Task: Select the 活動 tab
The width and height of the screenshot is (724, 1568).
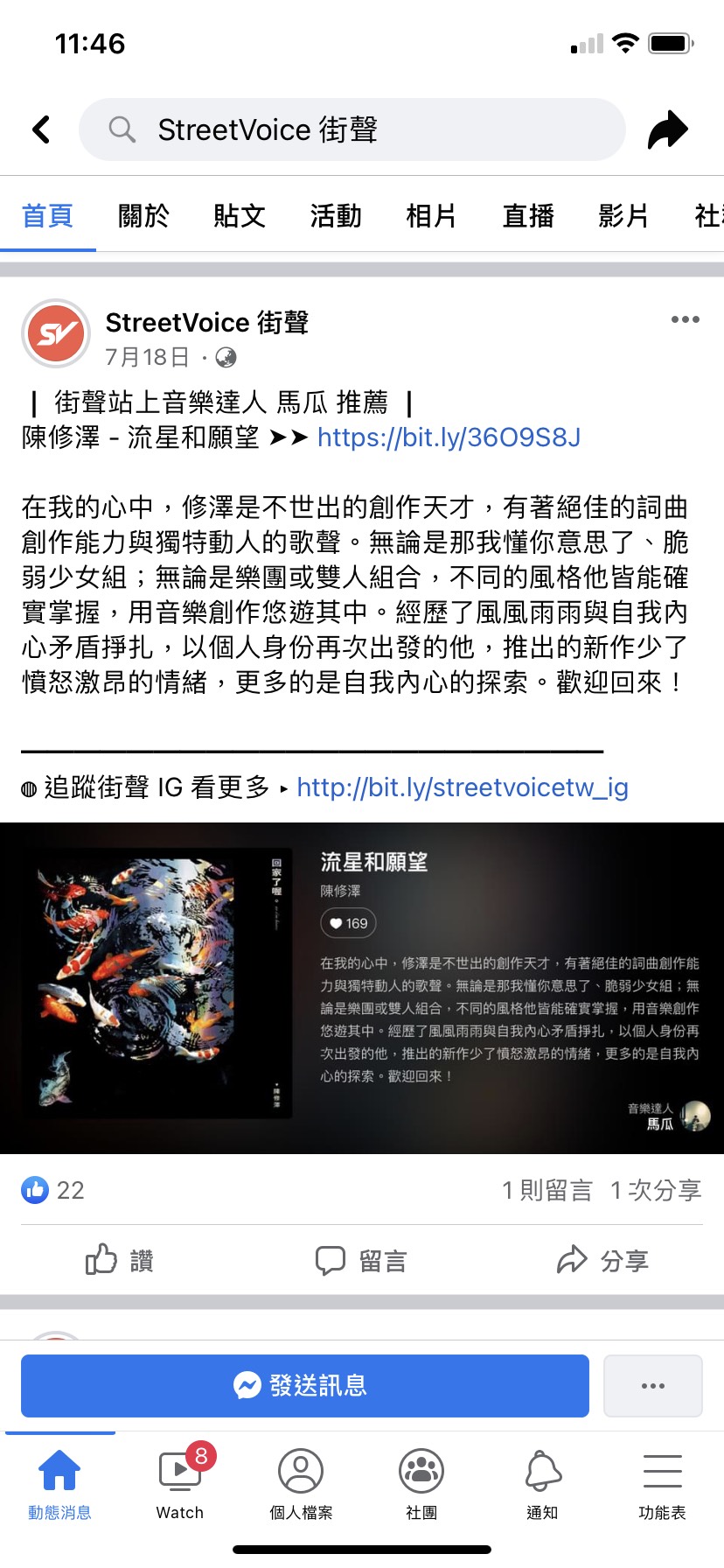Action: [336, 215]
